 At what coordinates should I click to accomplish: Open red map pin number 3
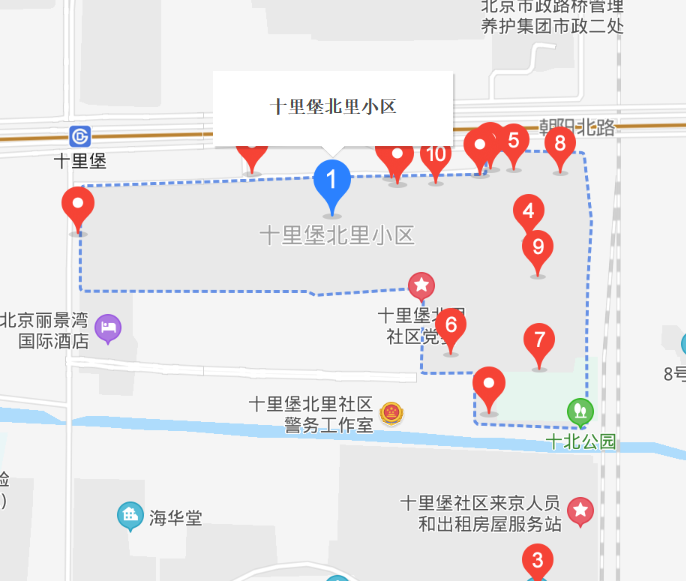[537, 561]
